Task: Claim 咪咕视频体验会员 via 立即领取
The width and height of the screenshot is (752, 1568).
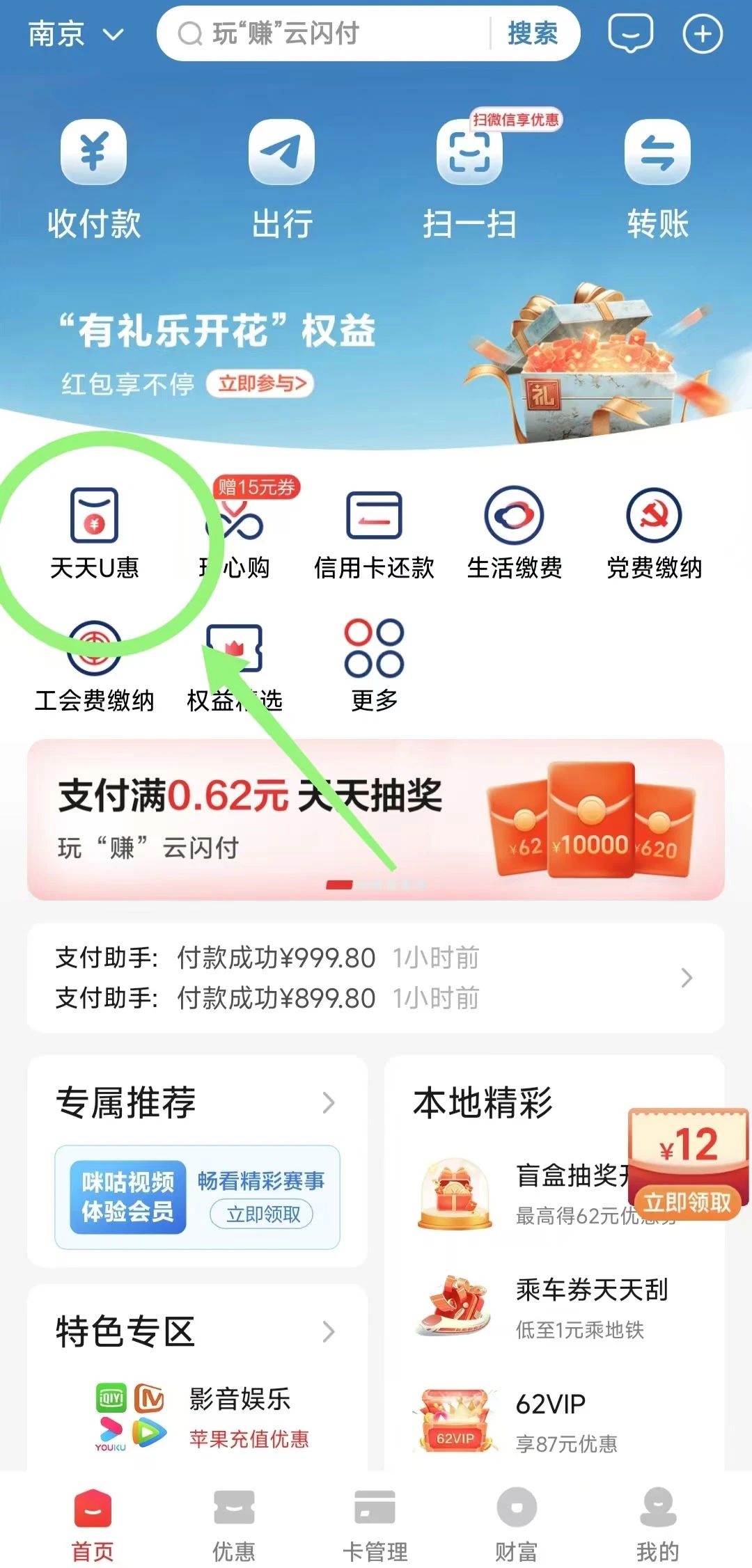Action: 263,1214
